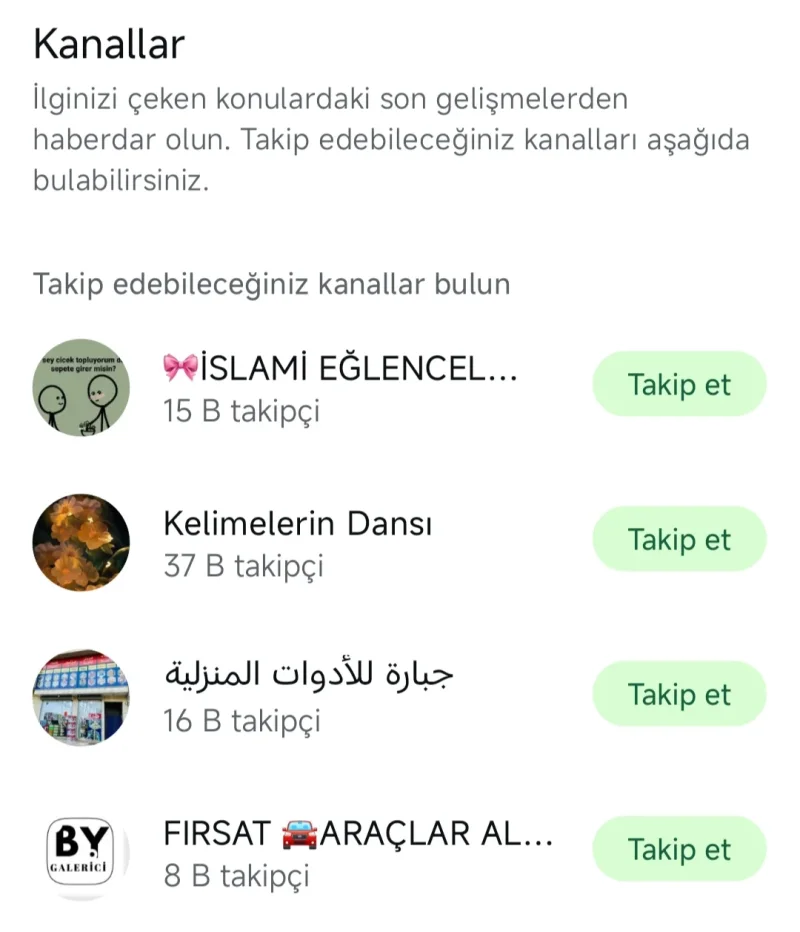Follow the İSLAMİ EĞLENCEL channel
Image resolution: width=800 pixels, height=932 pixels.
679,384
